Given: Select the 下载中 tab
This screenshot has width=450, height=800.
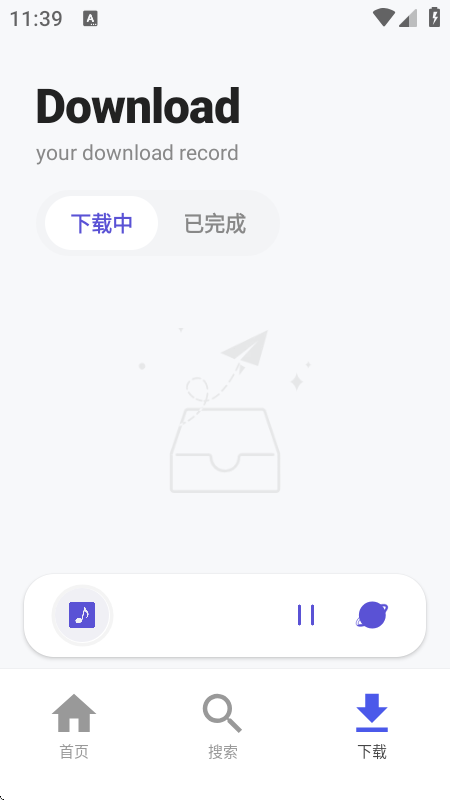Looking at the screenshot, I should (x=102, y=223).
